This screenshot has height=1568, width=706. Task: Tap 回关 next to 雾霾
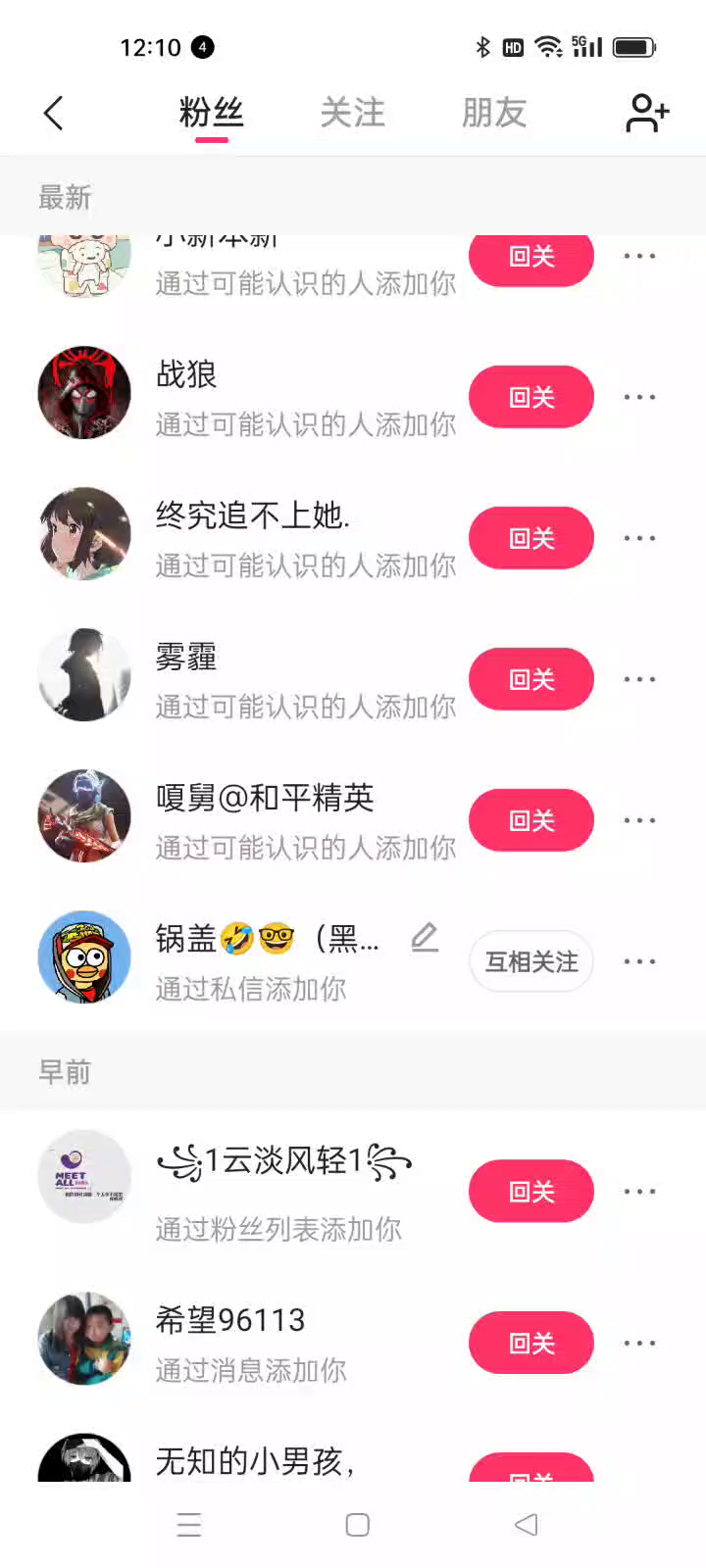(x=531, y=679)
